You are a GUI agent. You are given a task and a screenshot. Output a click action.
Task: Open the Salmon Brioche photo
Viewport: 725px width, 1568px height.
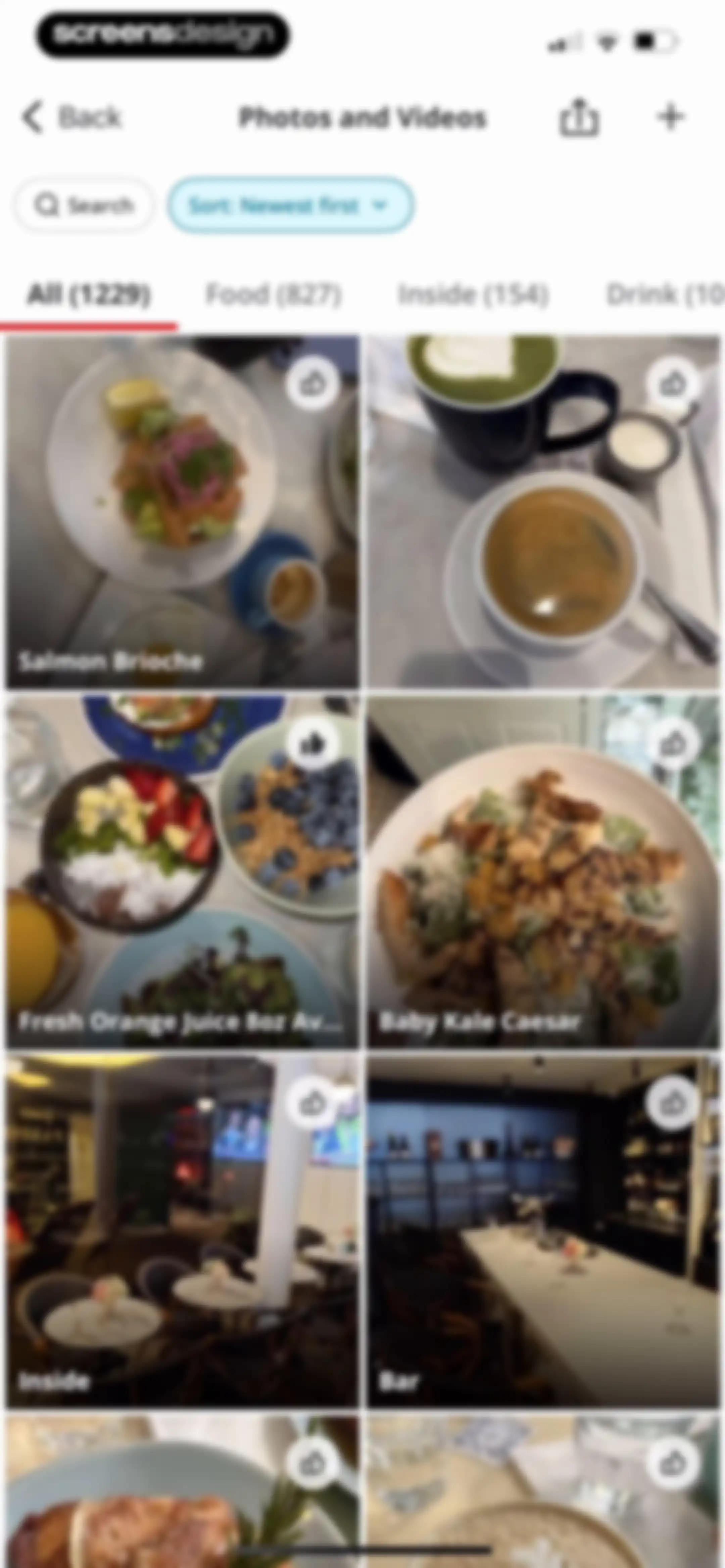(183, 511)
